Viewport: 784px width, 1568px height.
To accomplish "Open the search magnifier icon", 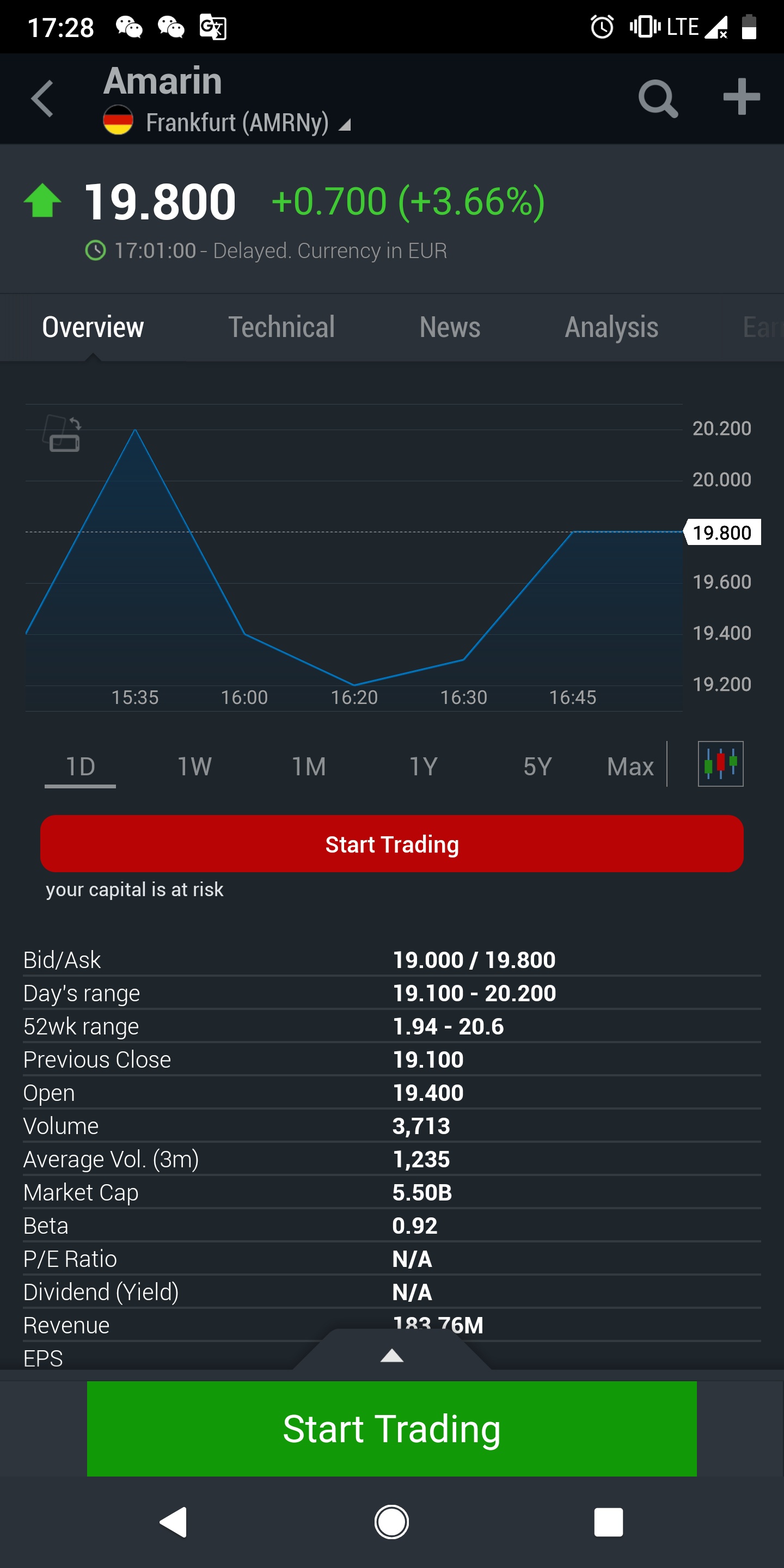I will point(657,98).
